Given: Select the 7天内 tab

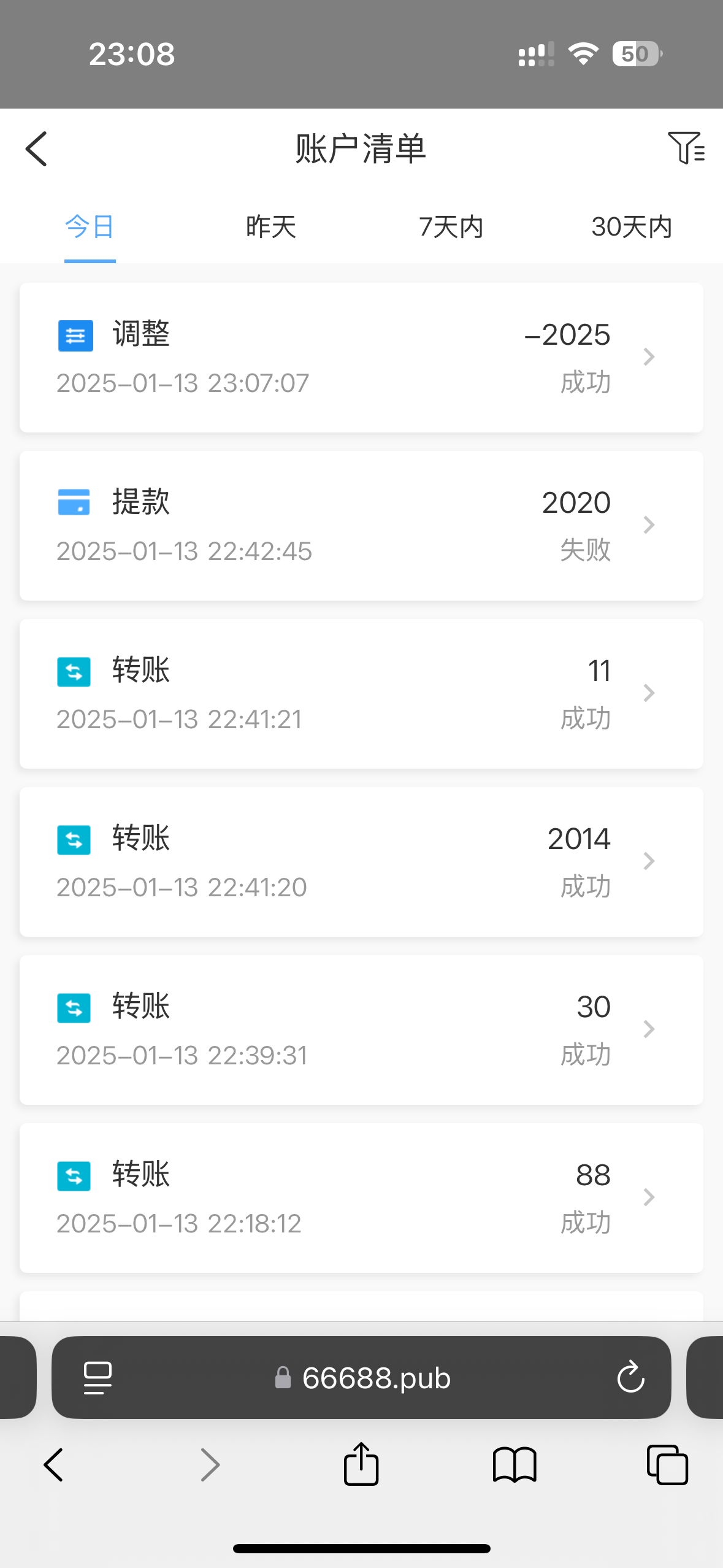Looking at the screenshot, I should (x=451, y=227).
